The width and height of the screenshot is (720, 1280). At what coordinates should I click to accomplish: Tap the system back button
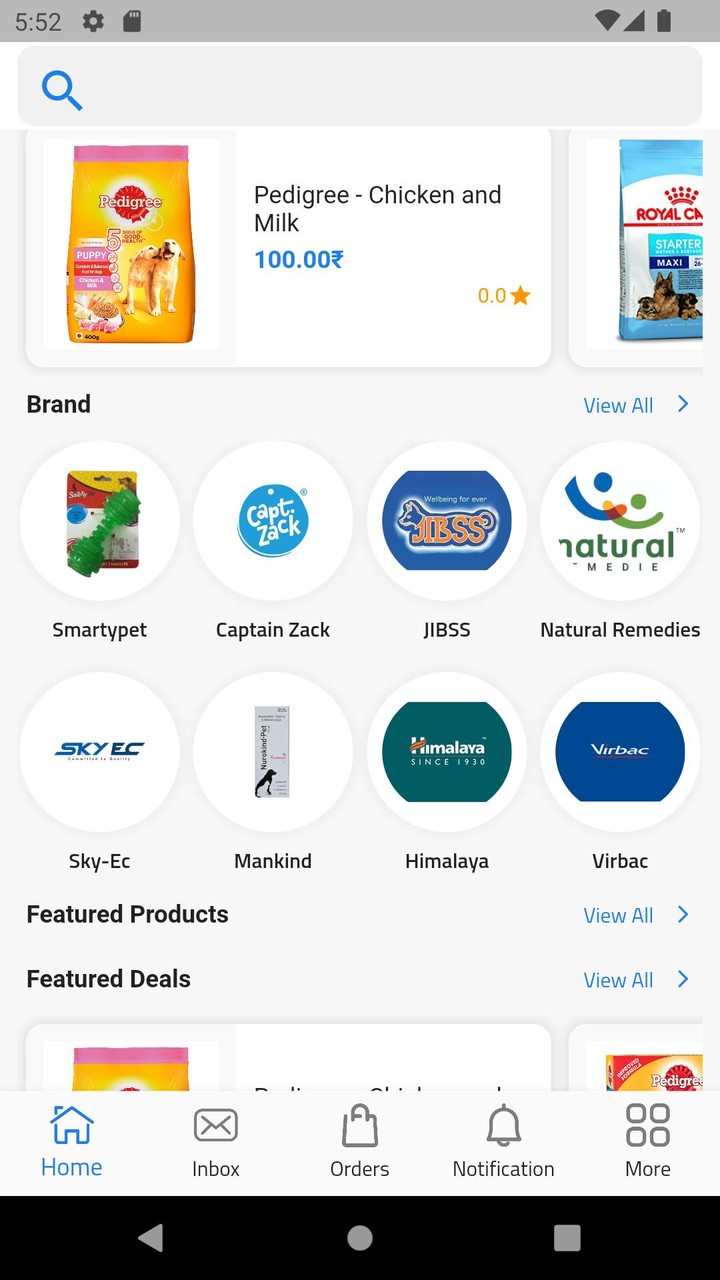pos(151,1238)
